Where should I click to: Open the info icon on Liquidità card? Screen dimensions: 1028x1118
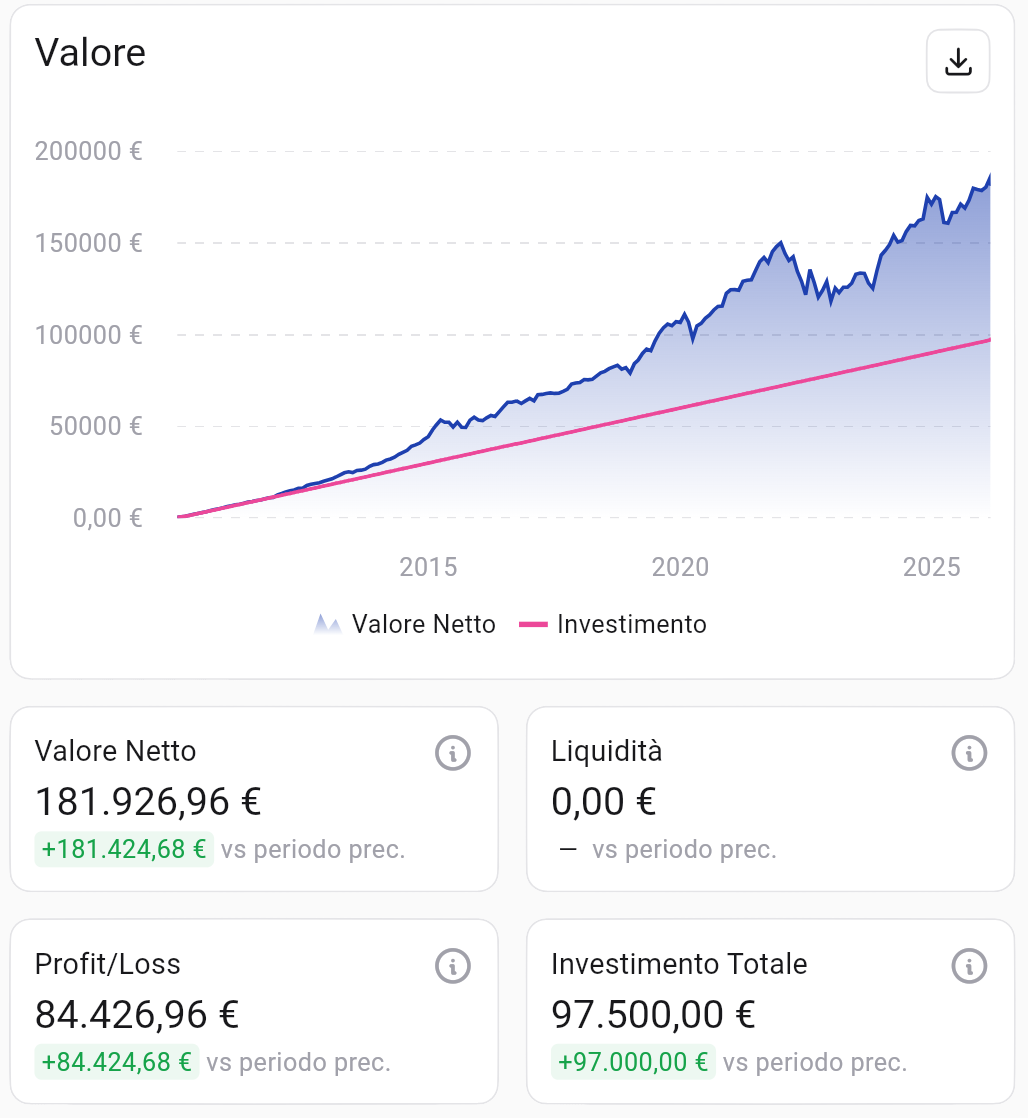968,753
